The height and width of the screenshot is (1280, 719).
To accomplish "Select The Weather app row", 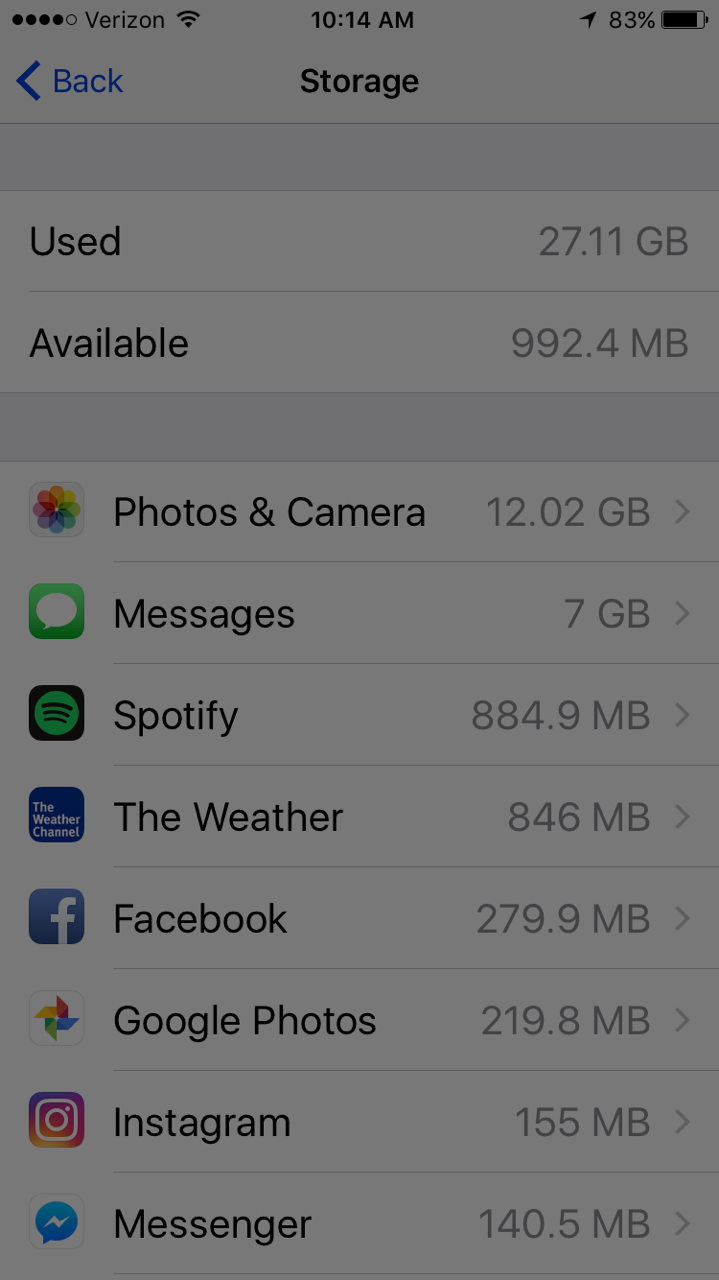I will coord(359,817).
